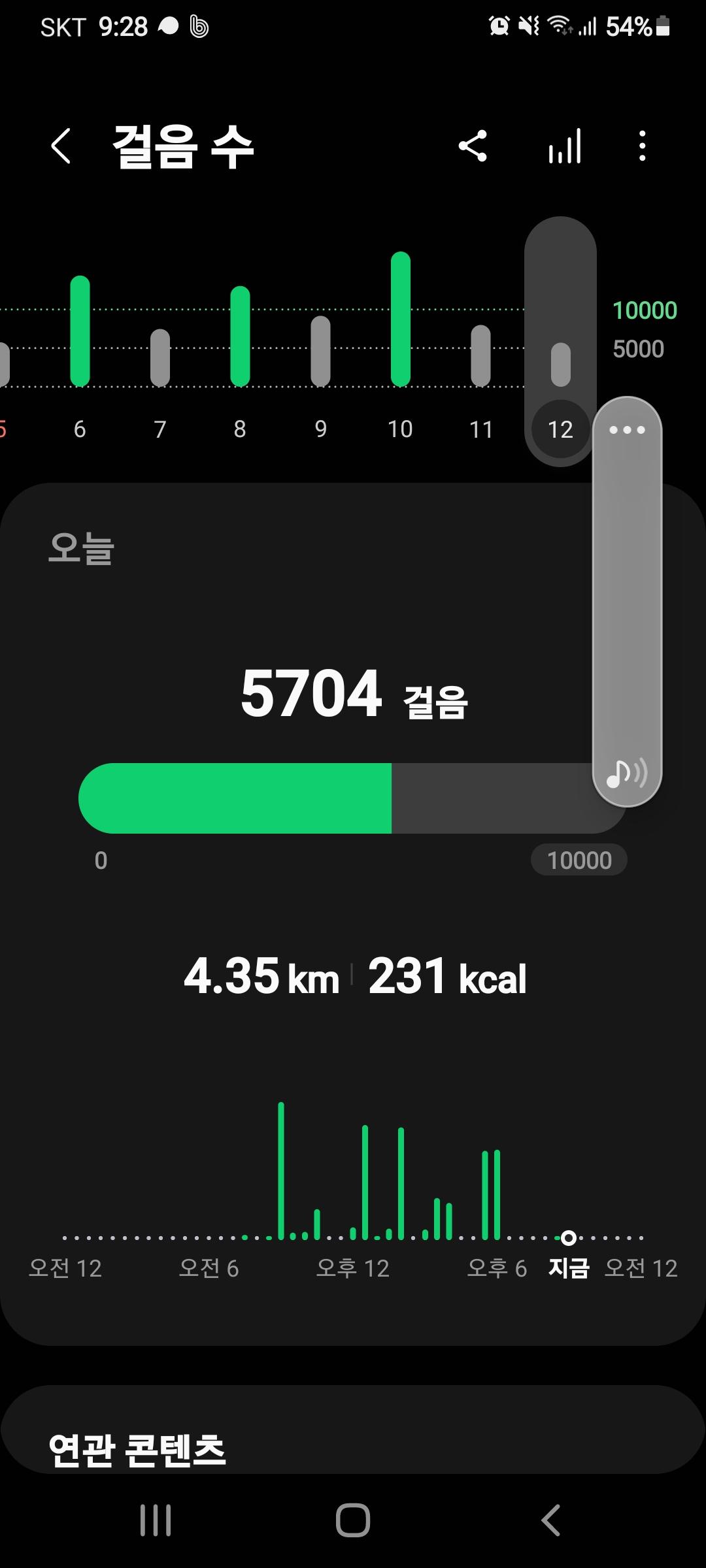The height and width of the screenshot is (1568, 706).
Task: Open the step trends chart icon
Action: (565, 146)
